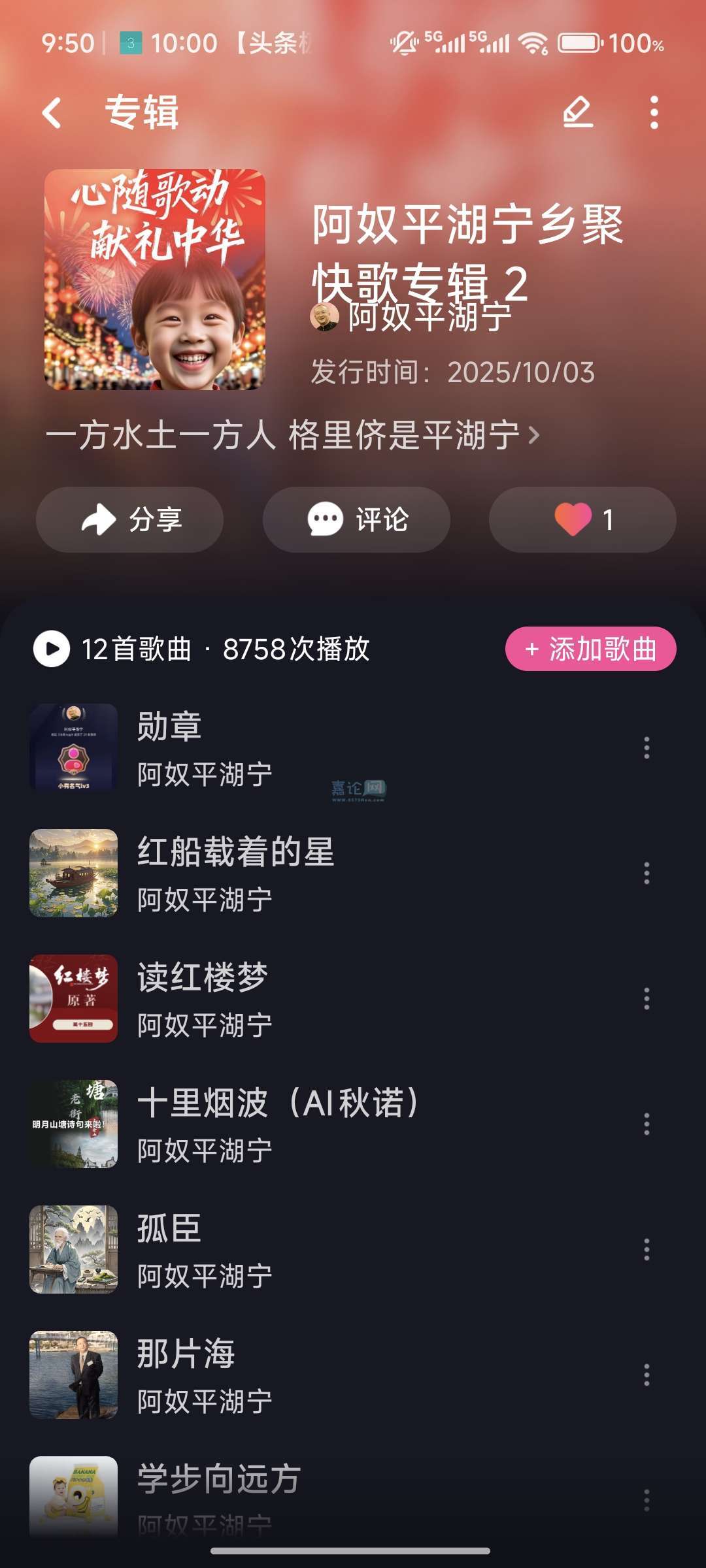Play the song 孤臣
The image size is (706, 1568).
[x=327, y=1249]
